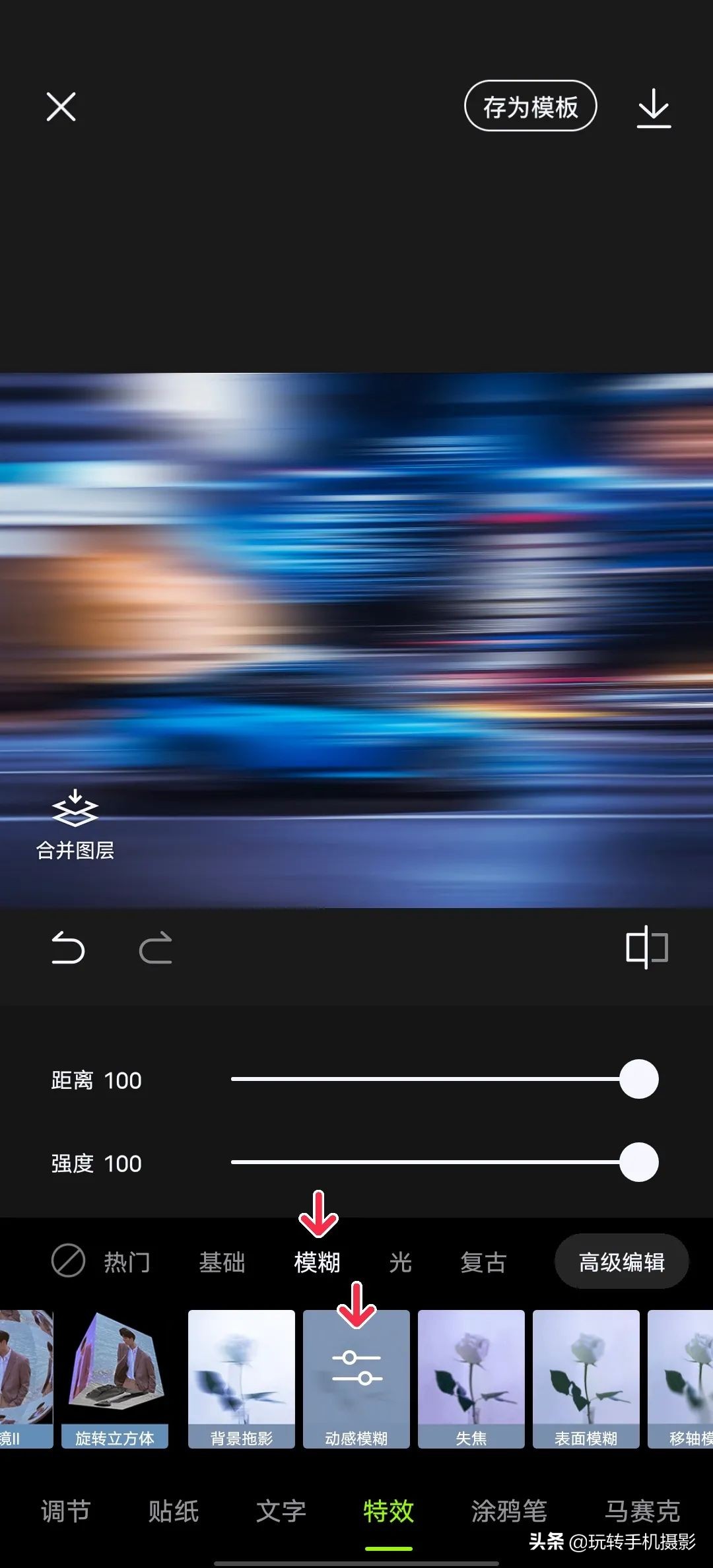This screenshot has height=1568, width=713.
Task: Apply the 背景拖影 effect
Action: (x=242, y=1379)
